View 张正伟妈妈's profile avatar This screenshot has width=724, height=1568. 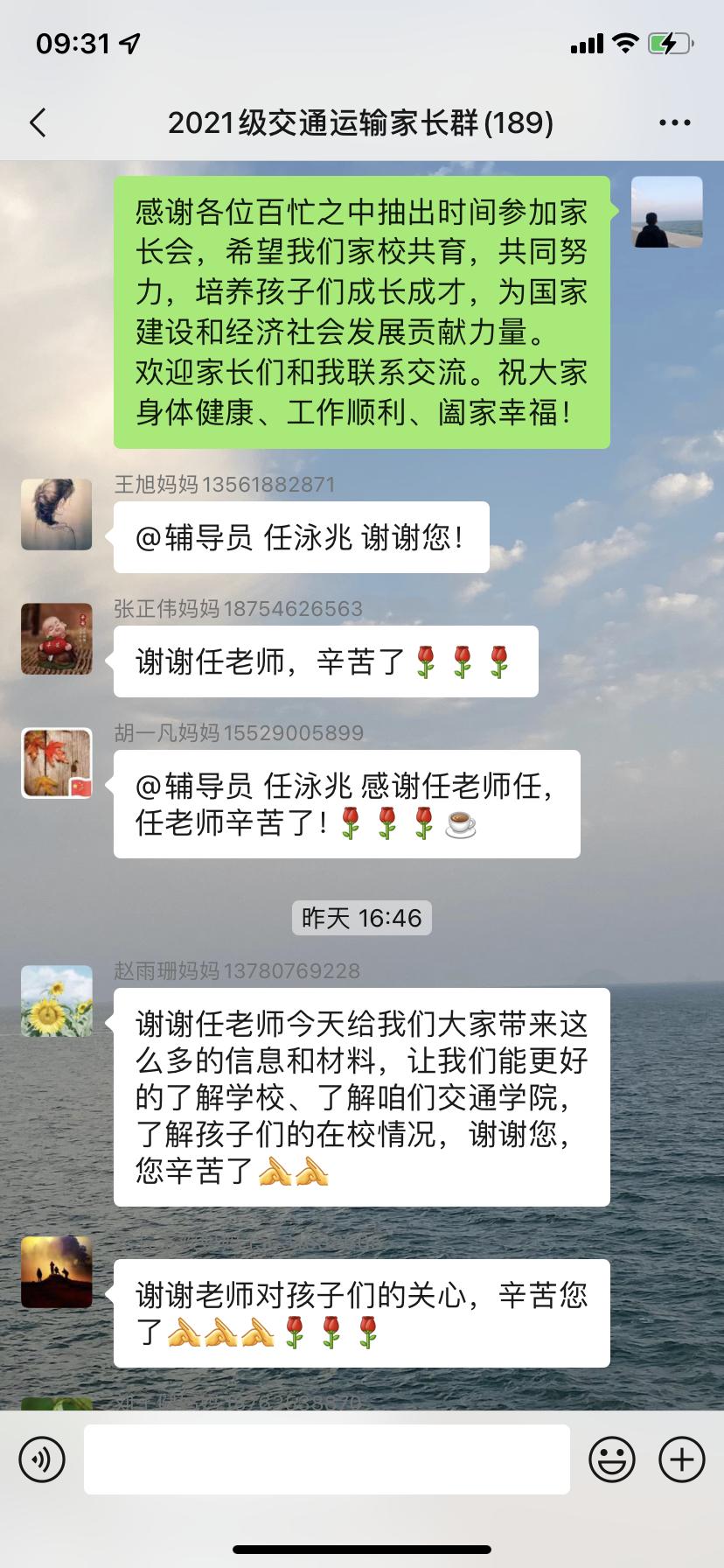(57, 639)
